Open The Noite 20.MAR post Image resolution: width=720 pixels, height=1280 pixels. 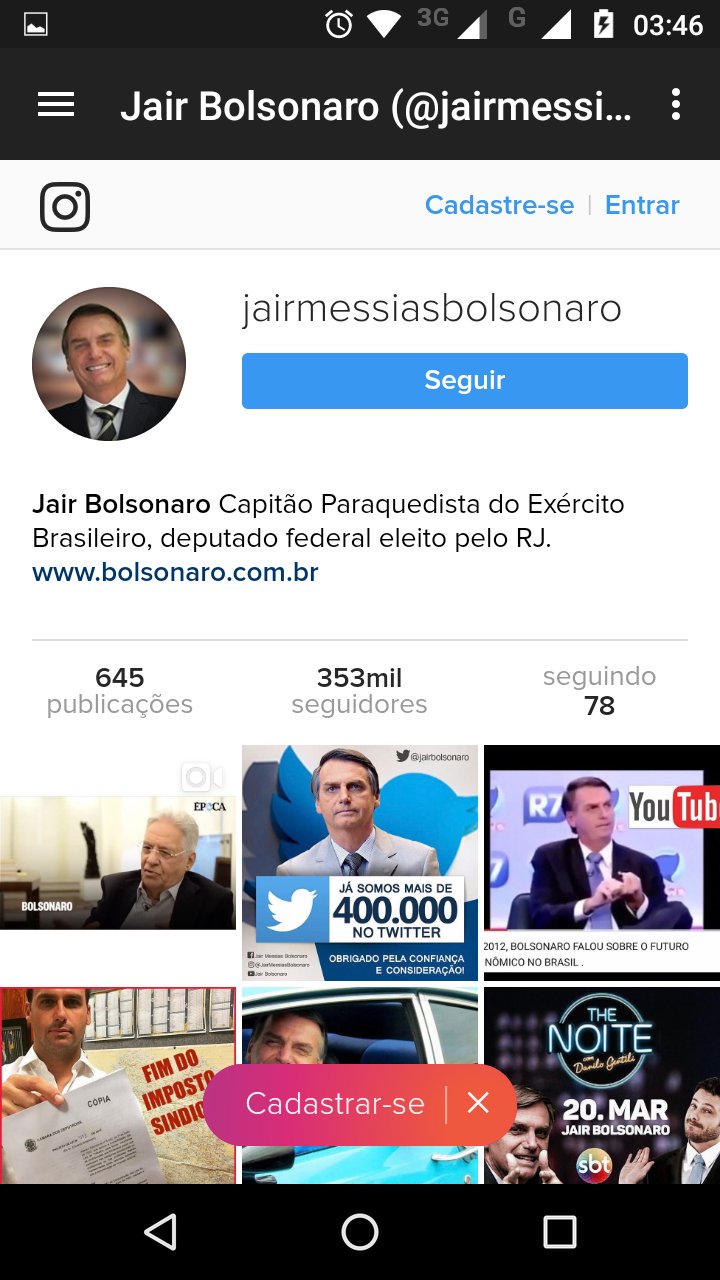(602, 1085)
